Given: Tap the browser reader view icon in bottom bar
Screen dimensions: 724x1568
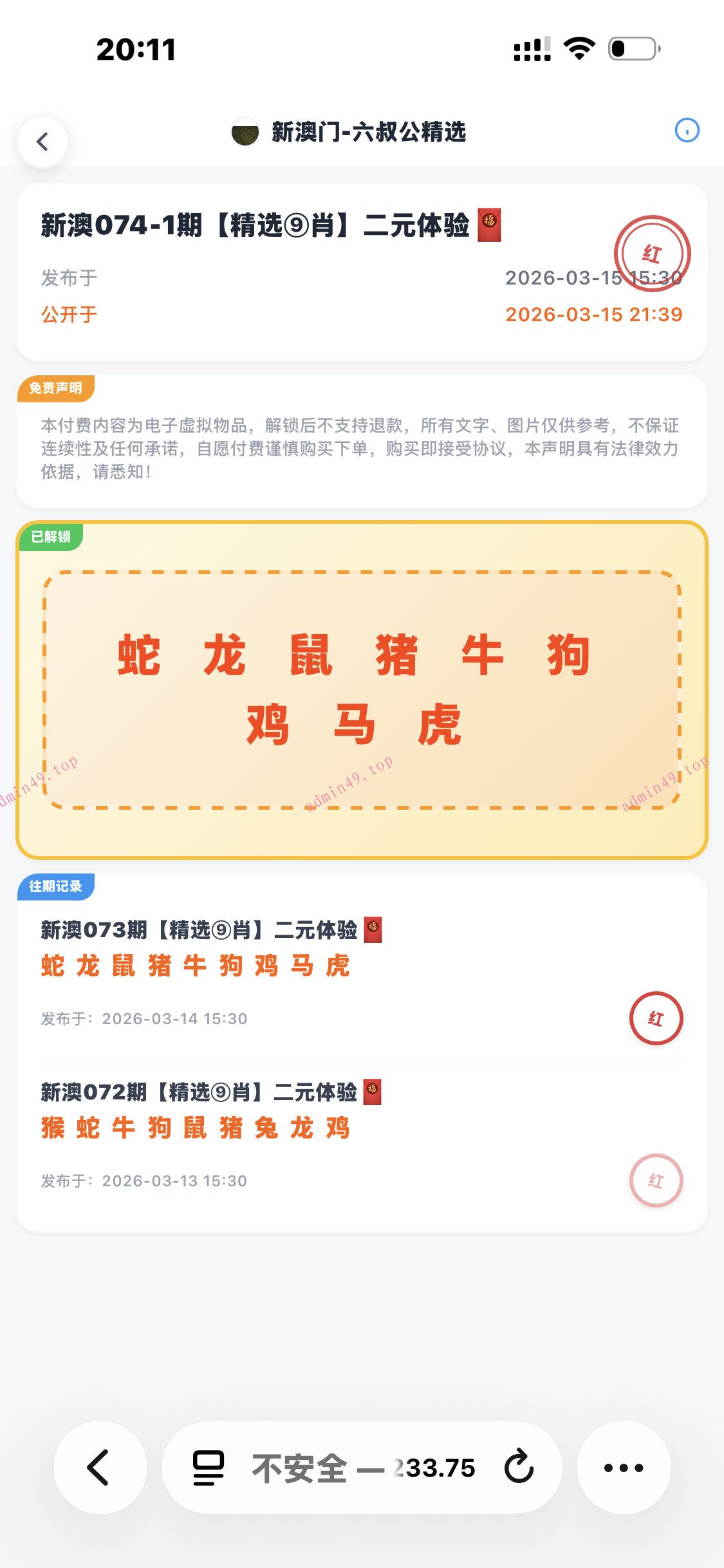Looking at the screenshot, I should [205, 1468].
